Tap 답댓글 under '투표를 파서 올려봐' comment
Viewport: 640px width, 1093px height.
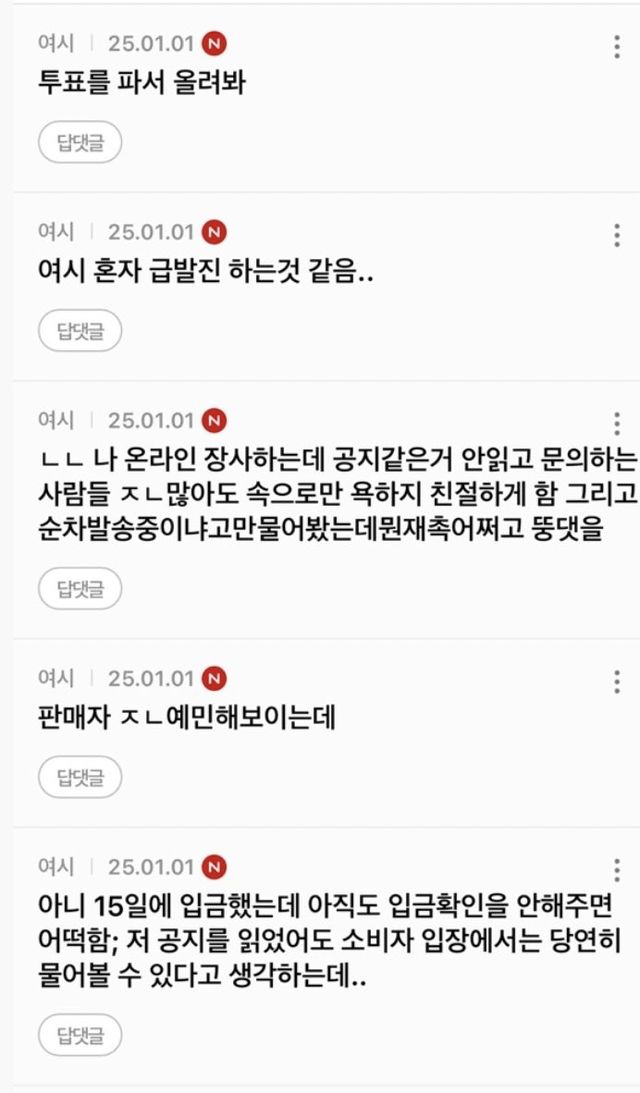(x=80, y=143)
